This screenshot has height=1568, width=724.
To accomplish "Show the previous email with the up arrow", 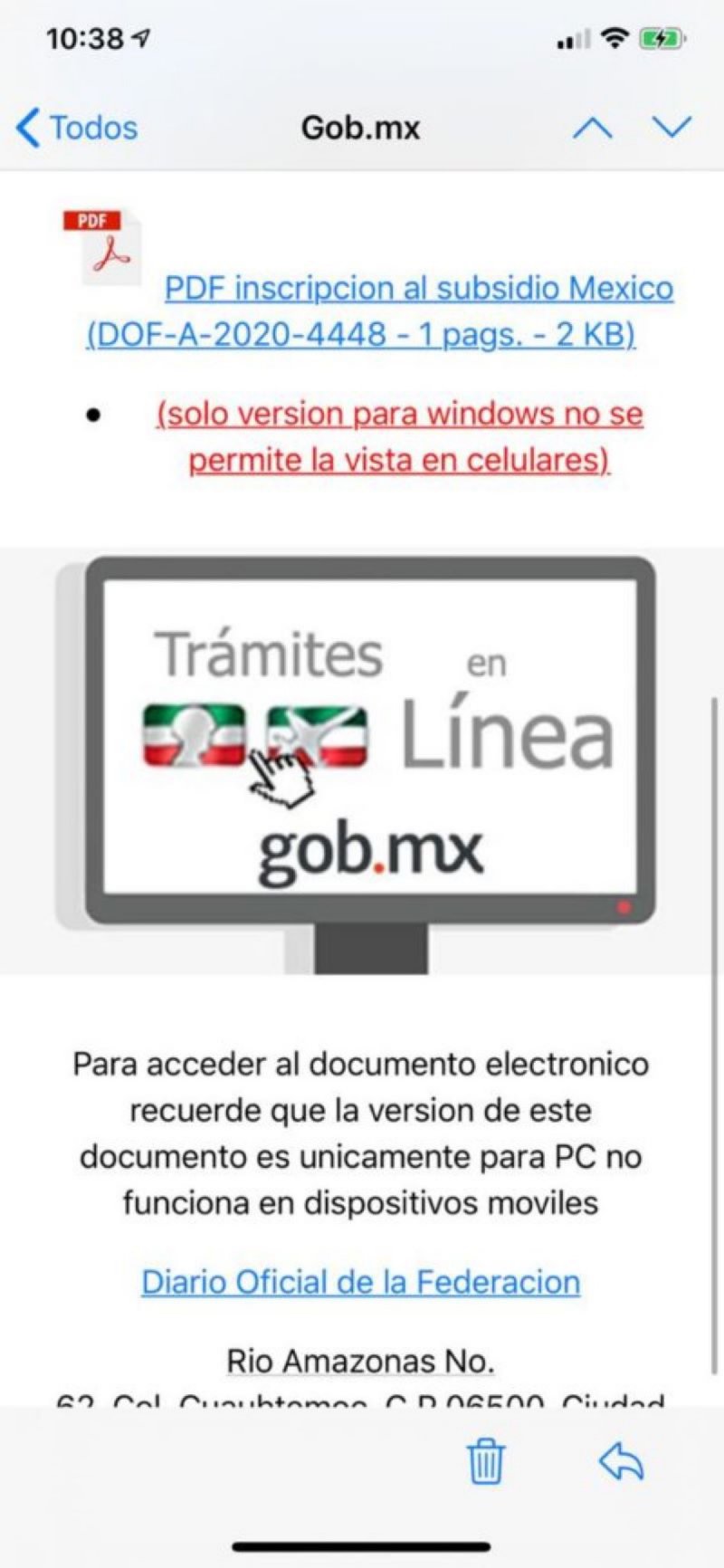I will [593, 128].
